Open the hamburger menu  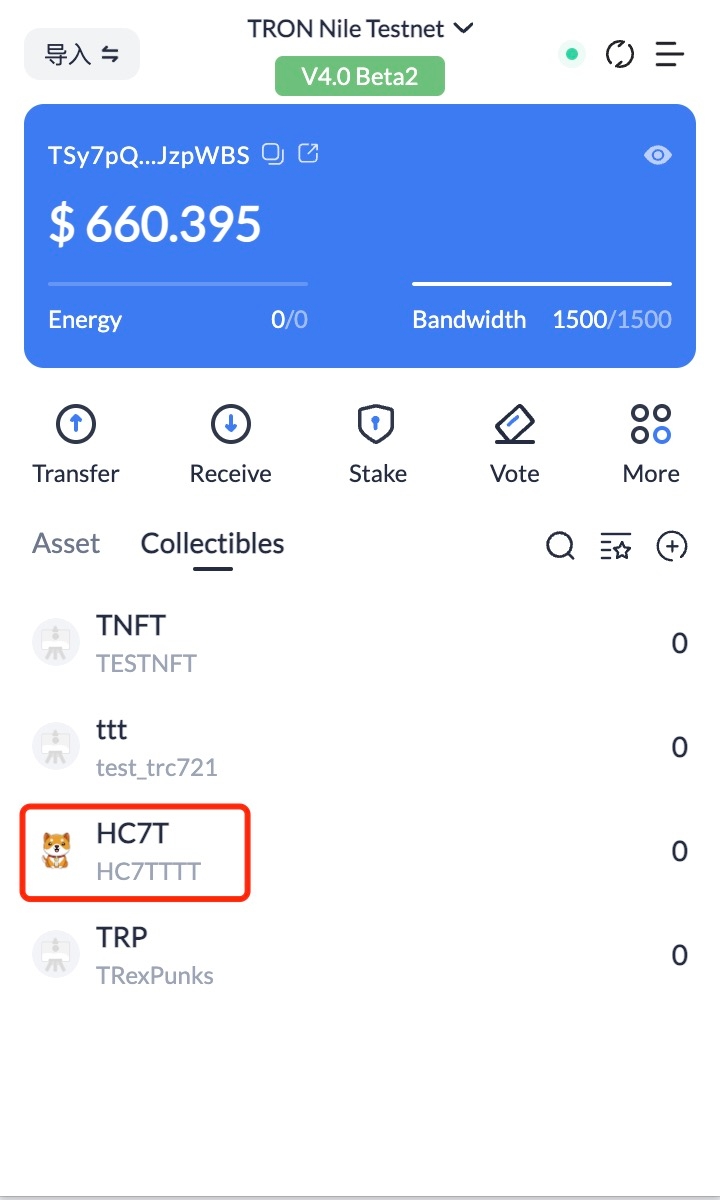(670, 54)
